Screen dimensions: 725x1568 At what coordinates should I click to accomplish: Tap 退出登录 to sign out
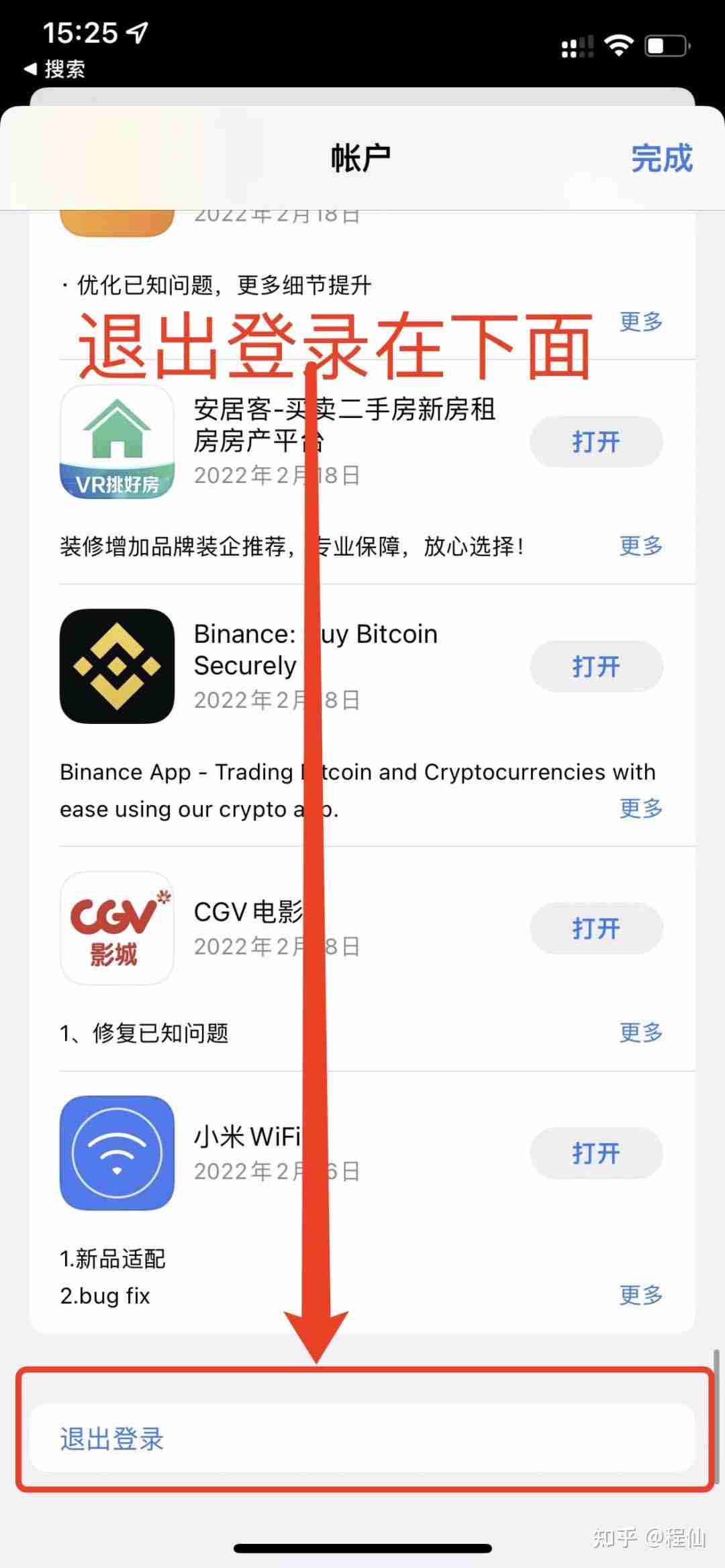(113, 1439)
